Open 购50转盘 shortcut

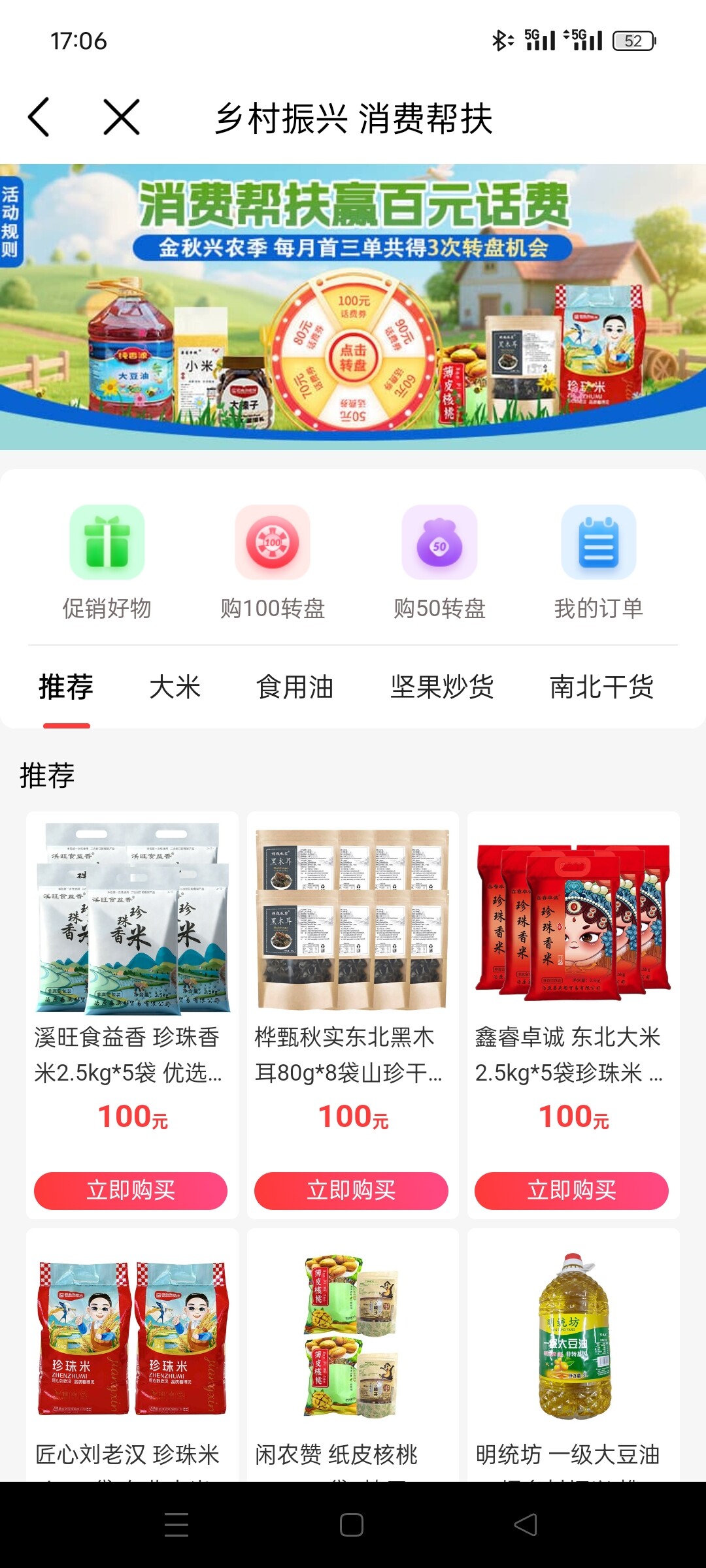click(x=439, y=563)
